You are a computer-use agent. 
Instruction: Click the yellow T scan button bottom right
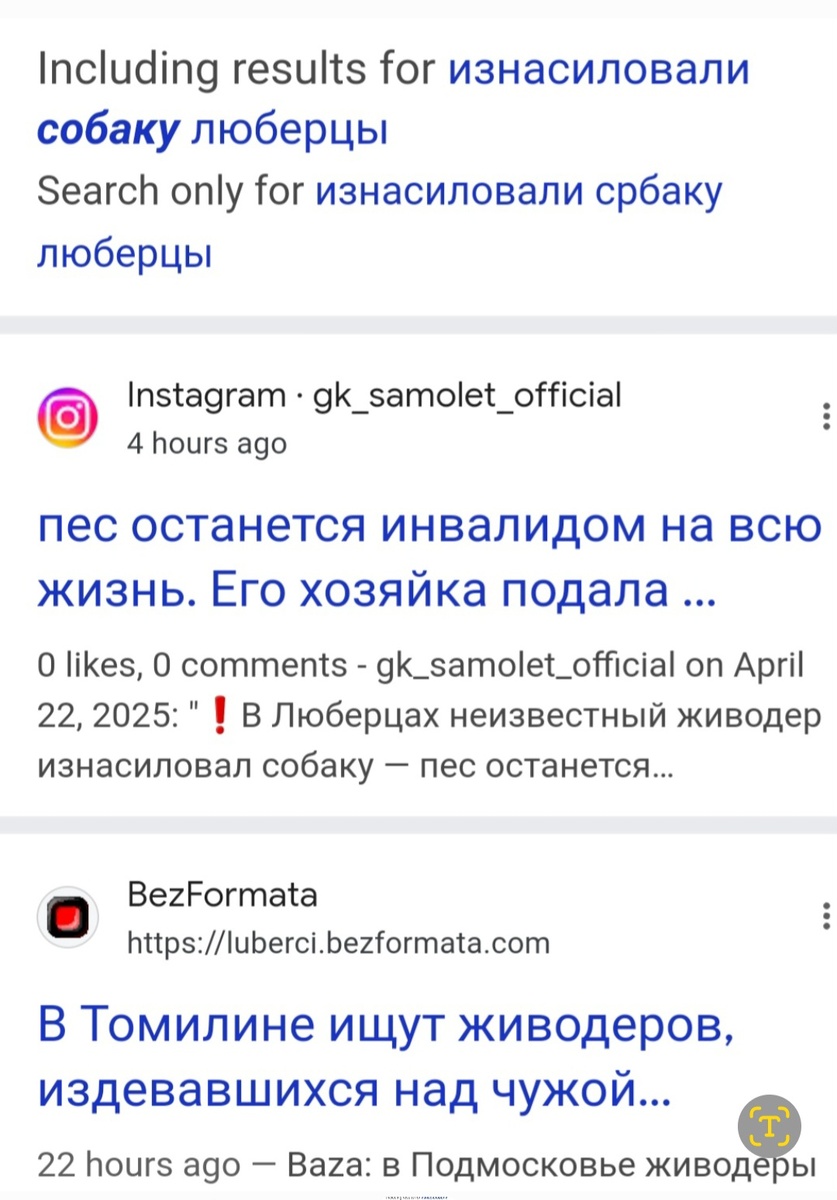pyautogui.click(x=769, y=1125)
